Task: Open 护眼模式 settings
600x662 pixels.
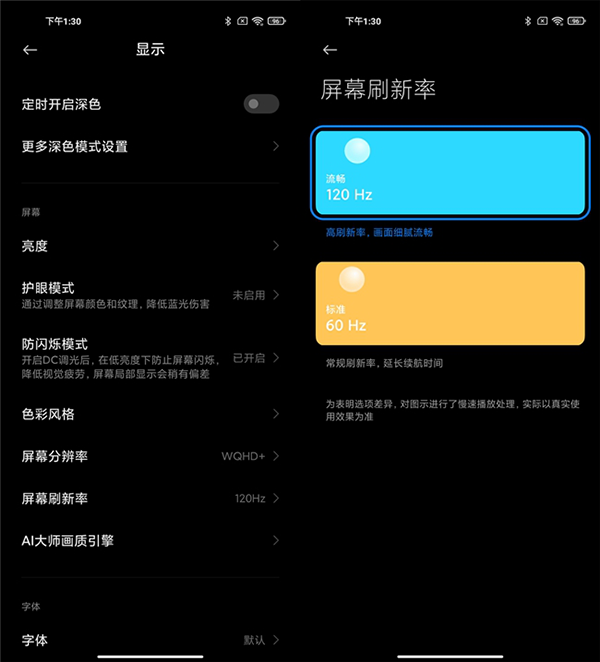Action: click(x=150, y=294)
